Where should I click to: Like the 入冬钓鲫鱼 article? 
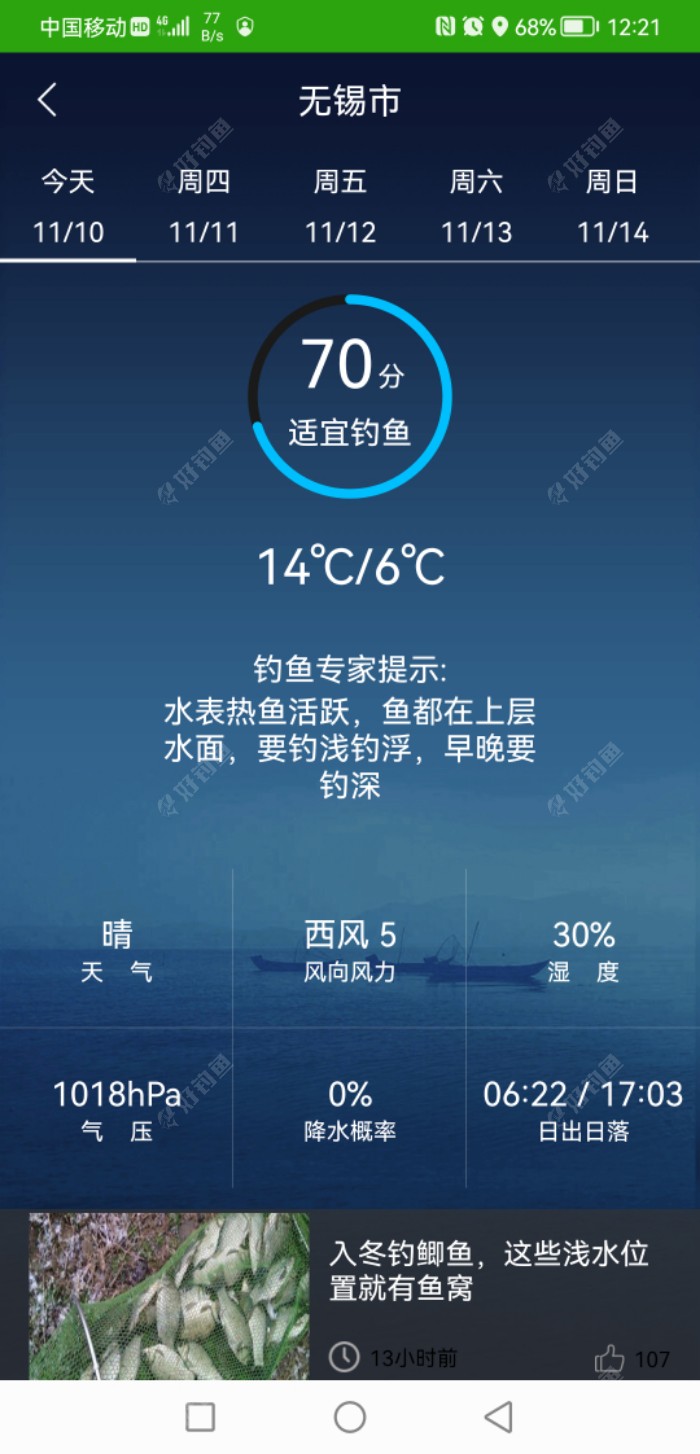coord(610,1358)
